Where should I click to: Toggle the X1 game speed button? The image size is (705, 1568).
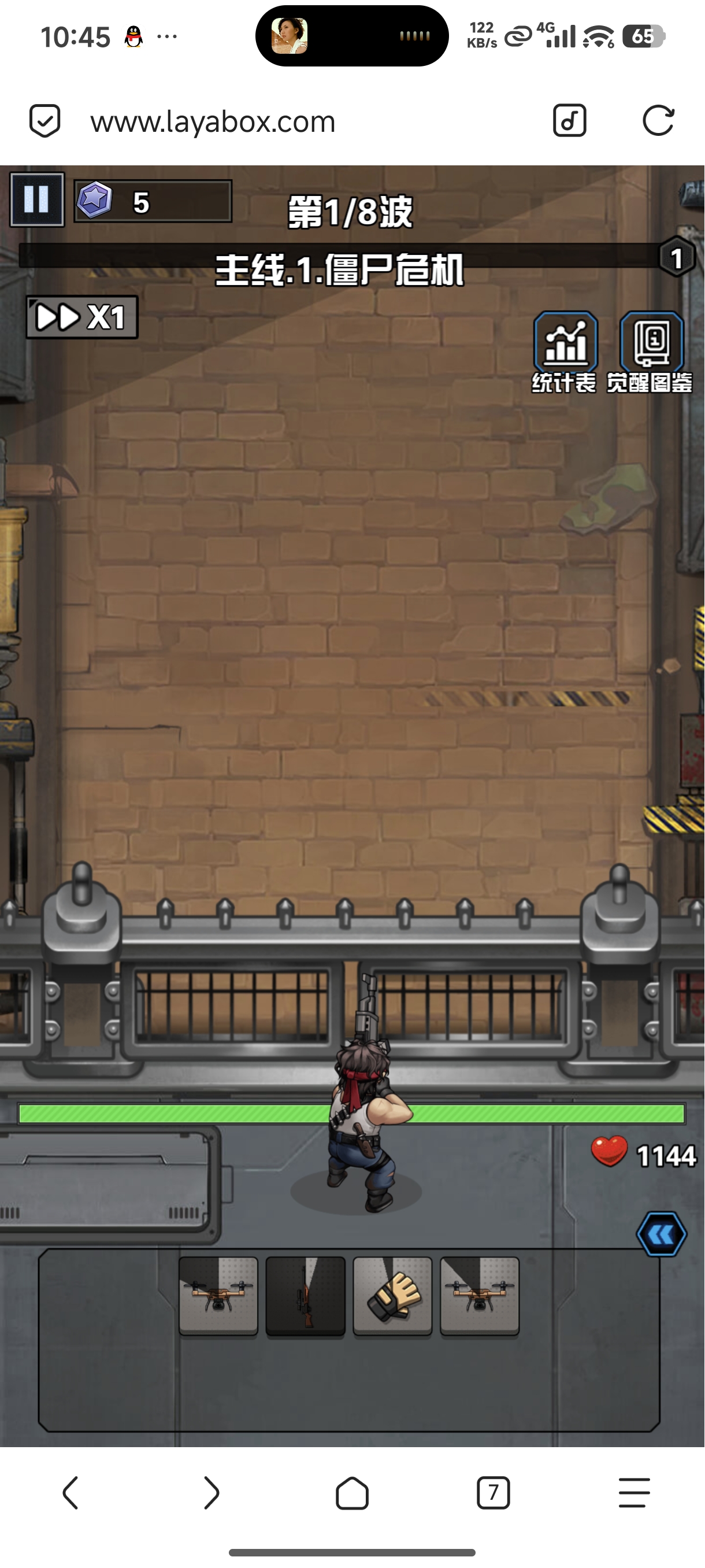(82, 317)
